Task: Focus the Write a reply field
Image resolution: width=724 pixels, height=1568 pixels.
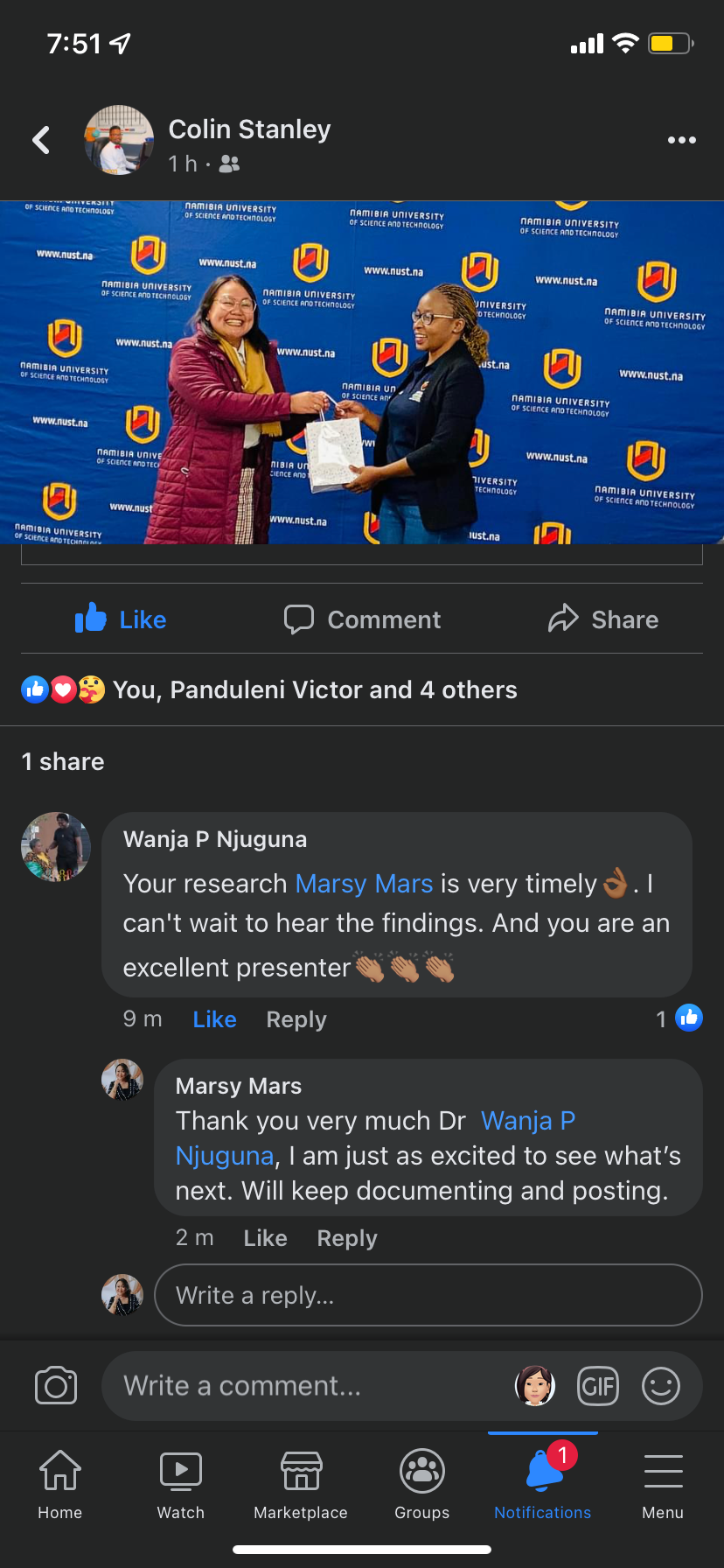Action: (x=428, y=1295)
